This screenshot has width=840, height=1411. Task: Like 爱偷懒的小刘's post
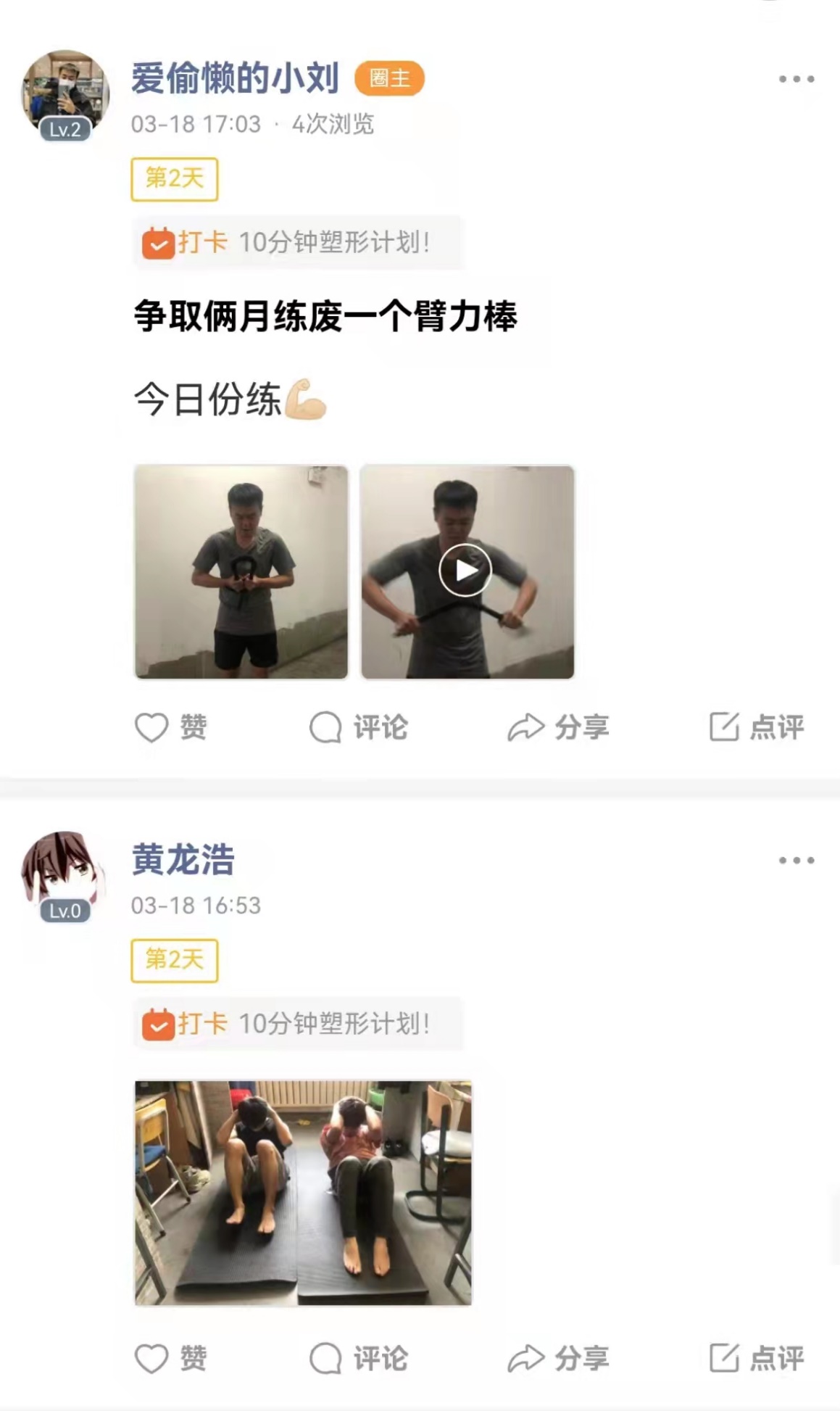point(171,727)
